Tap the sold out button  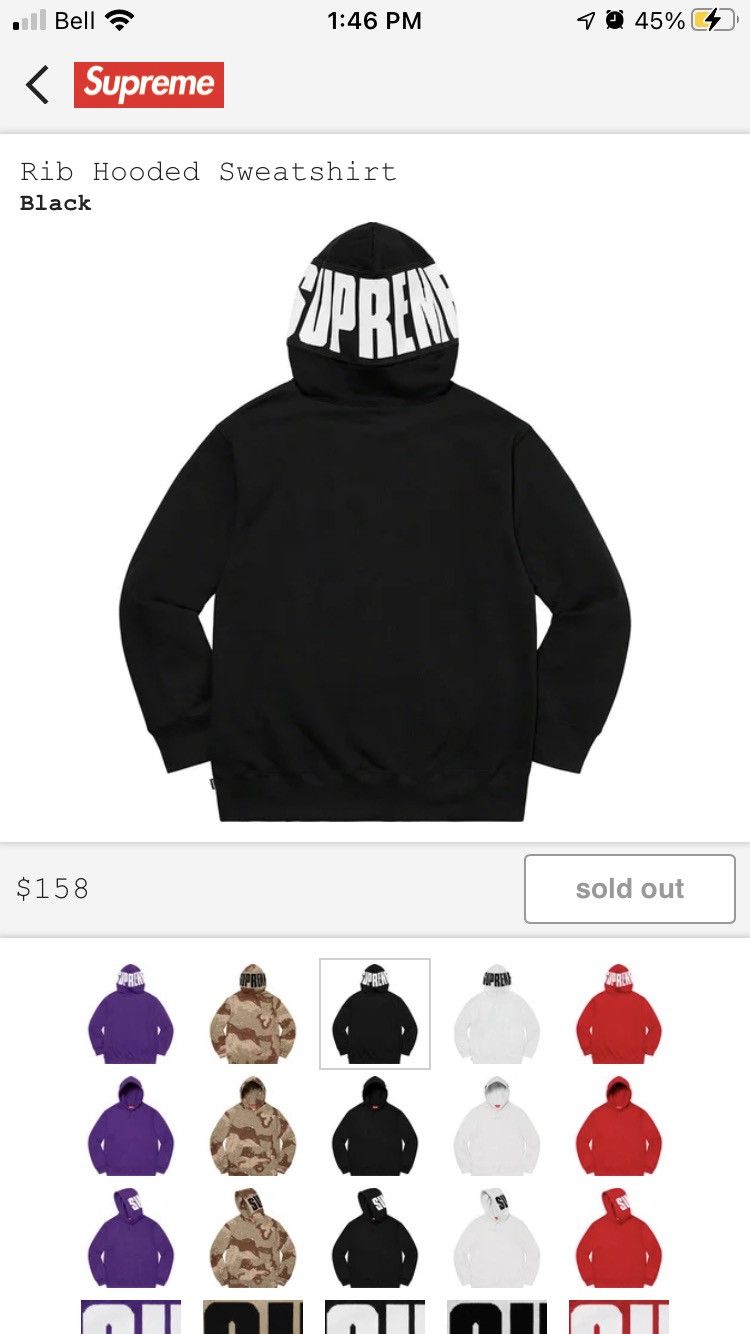(630, 889)
